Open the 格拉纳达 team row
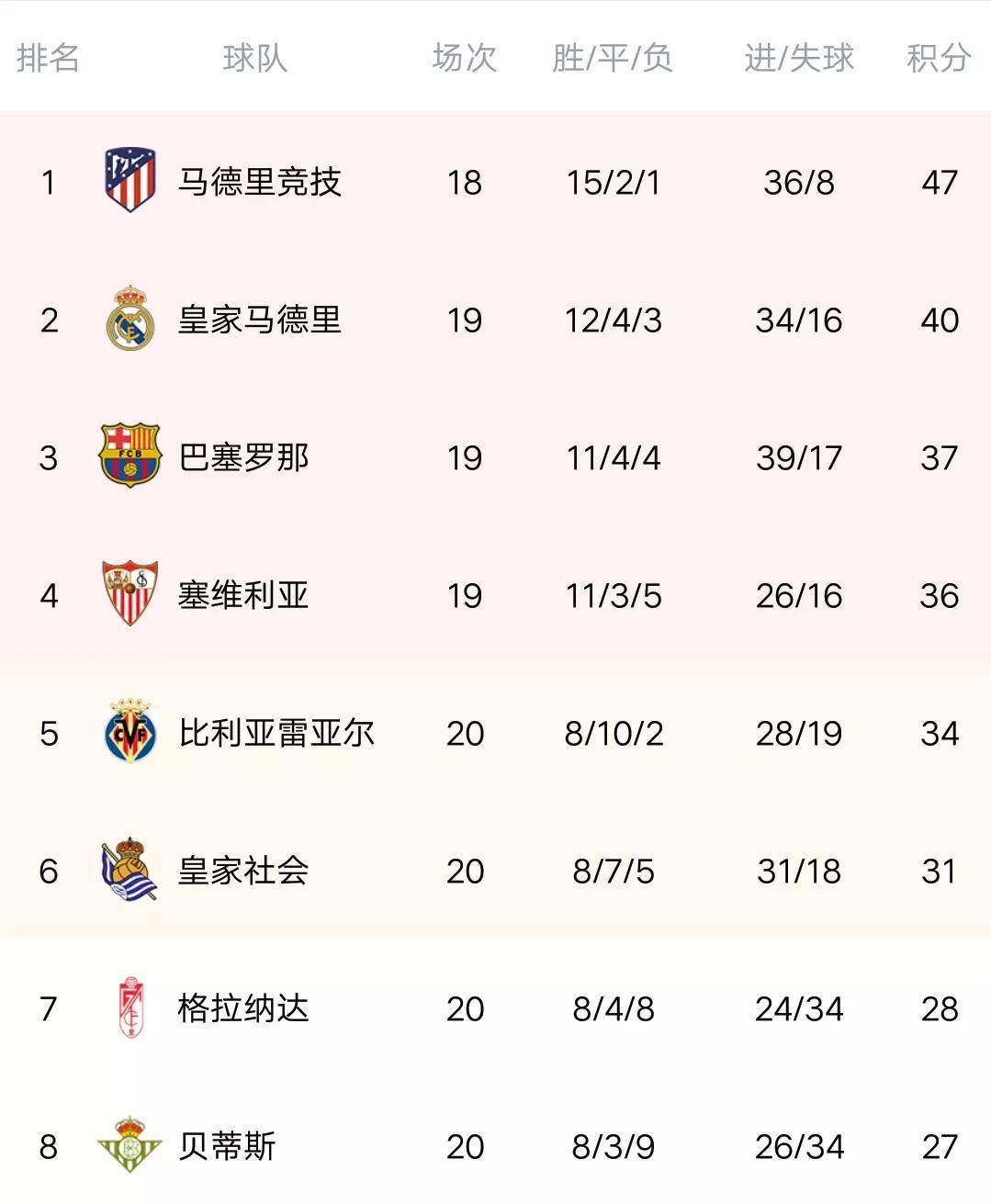Image resolution: width=991 pixels, height=1204 pixels. 243,1008
